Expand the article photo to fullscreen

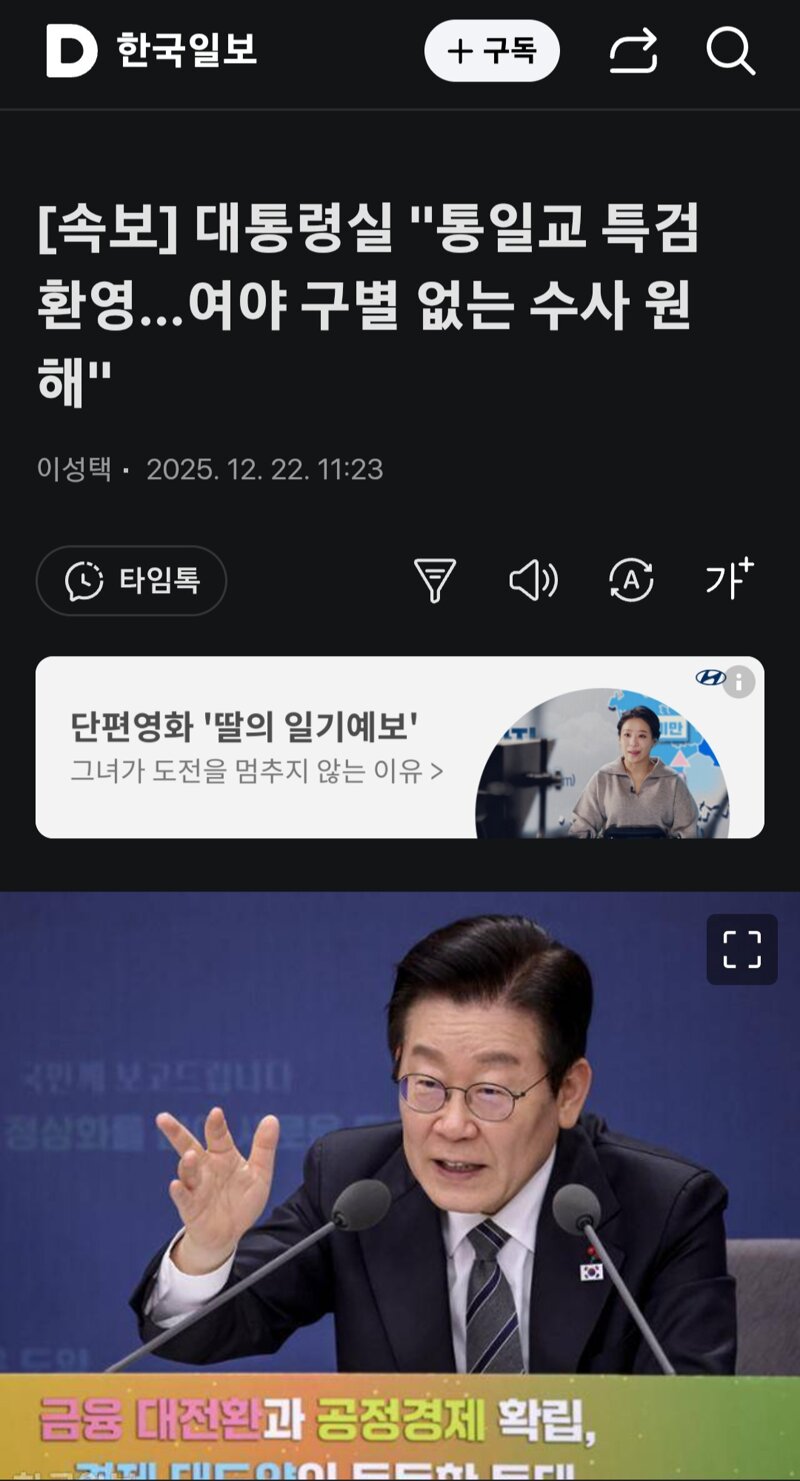tap(742, 949)
